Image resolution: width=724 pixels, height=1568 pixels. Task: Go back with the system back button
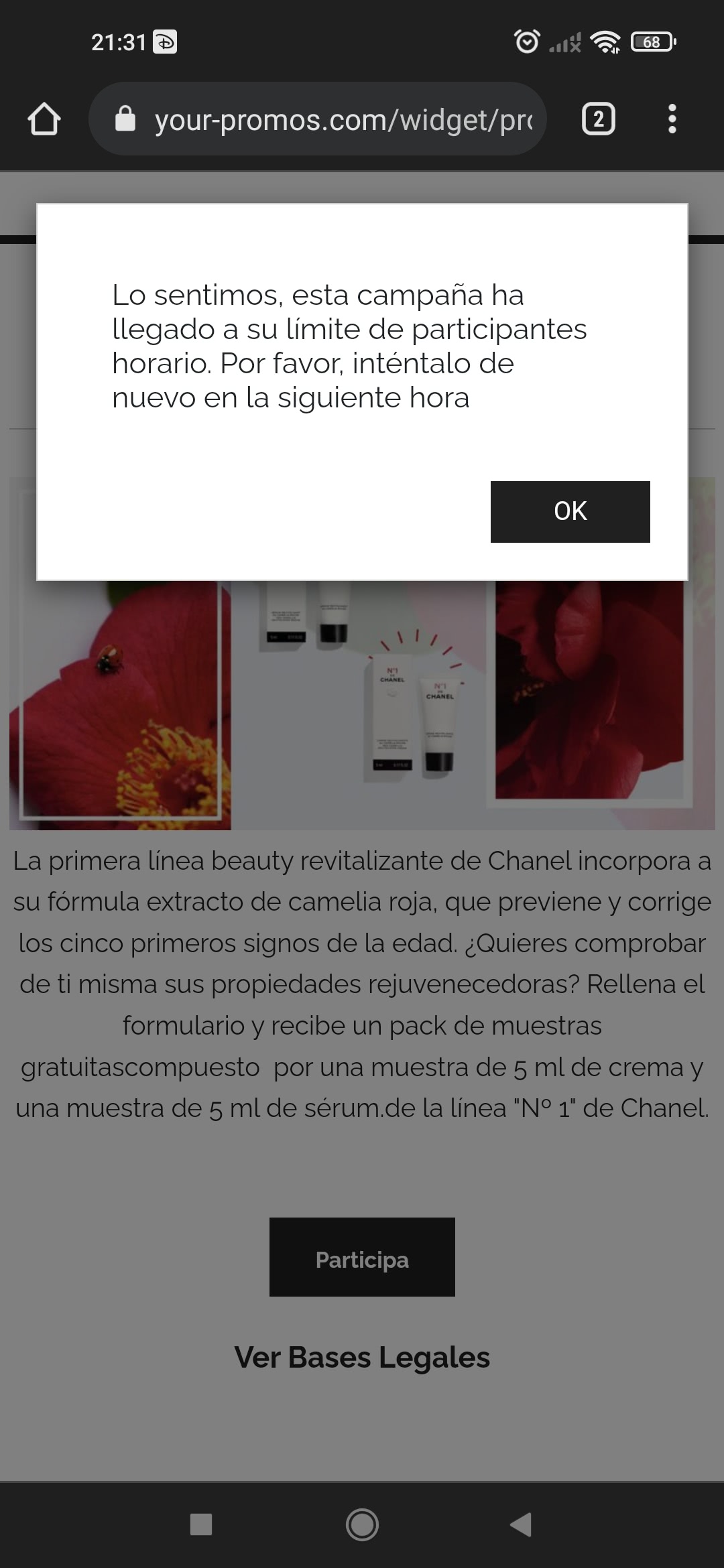(x=521, y=1524)
